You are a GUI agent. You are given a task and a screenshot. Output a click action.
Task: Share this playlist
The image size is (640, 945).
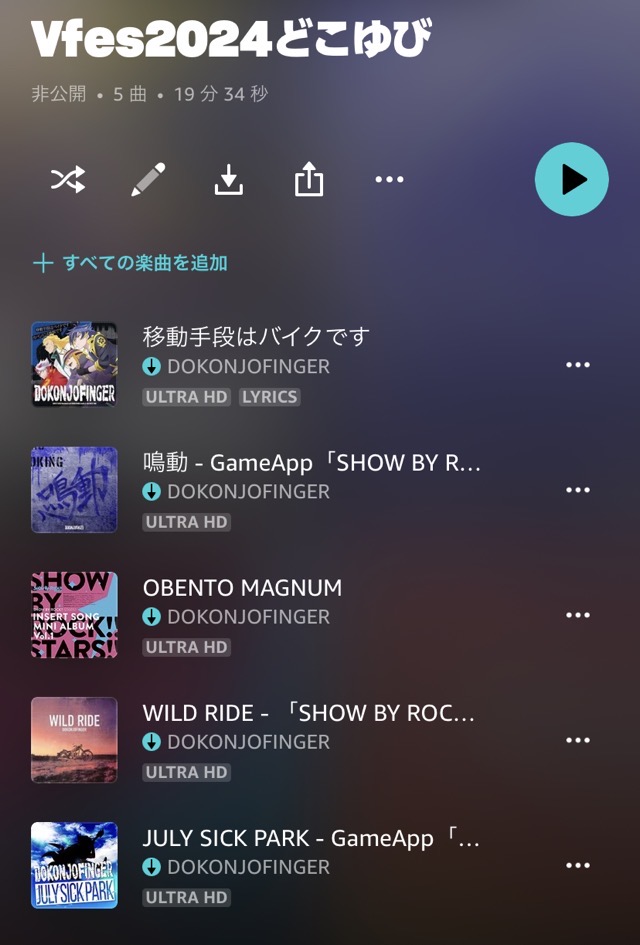pos(309,180)
